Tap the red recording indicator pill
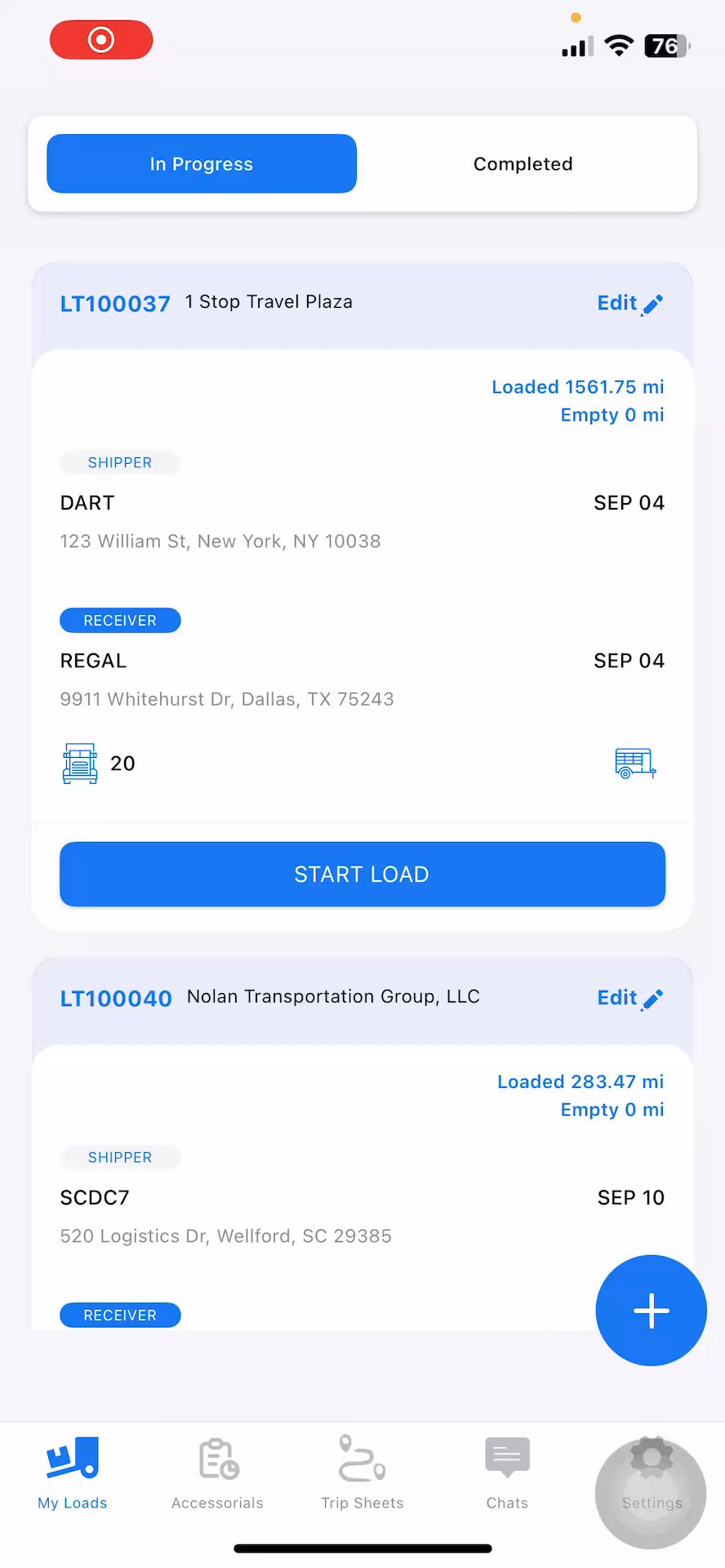Image resolution: width=725 pixels, height=1568 pixels. 101,40
